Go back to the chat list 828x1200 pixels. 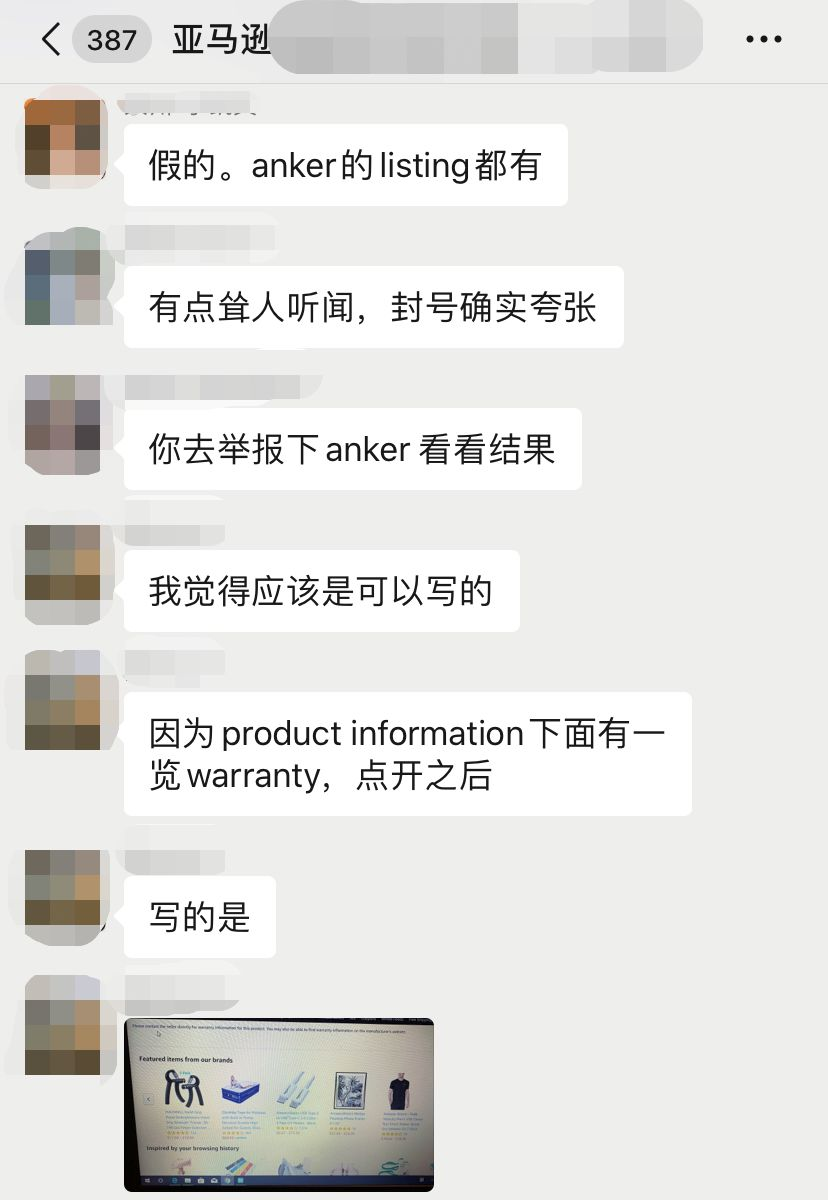52,40
